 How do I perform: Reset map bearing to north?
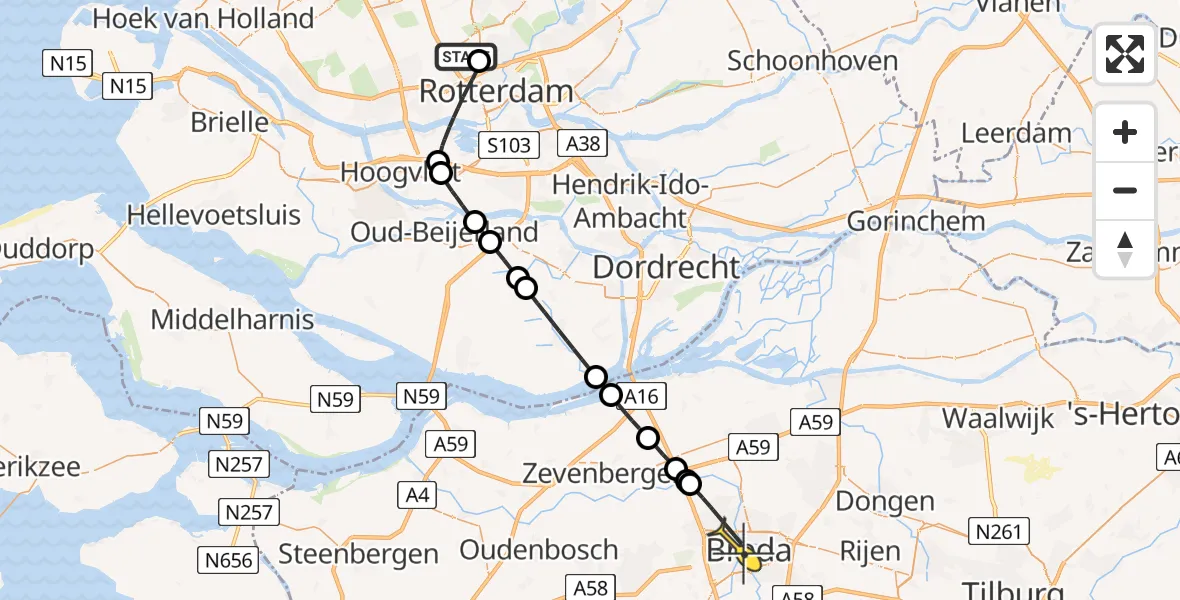(1125, 248)
